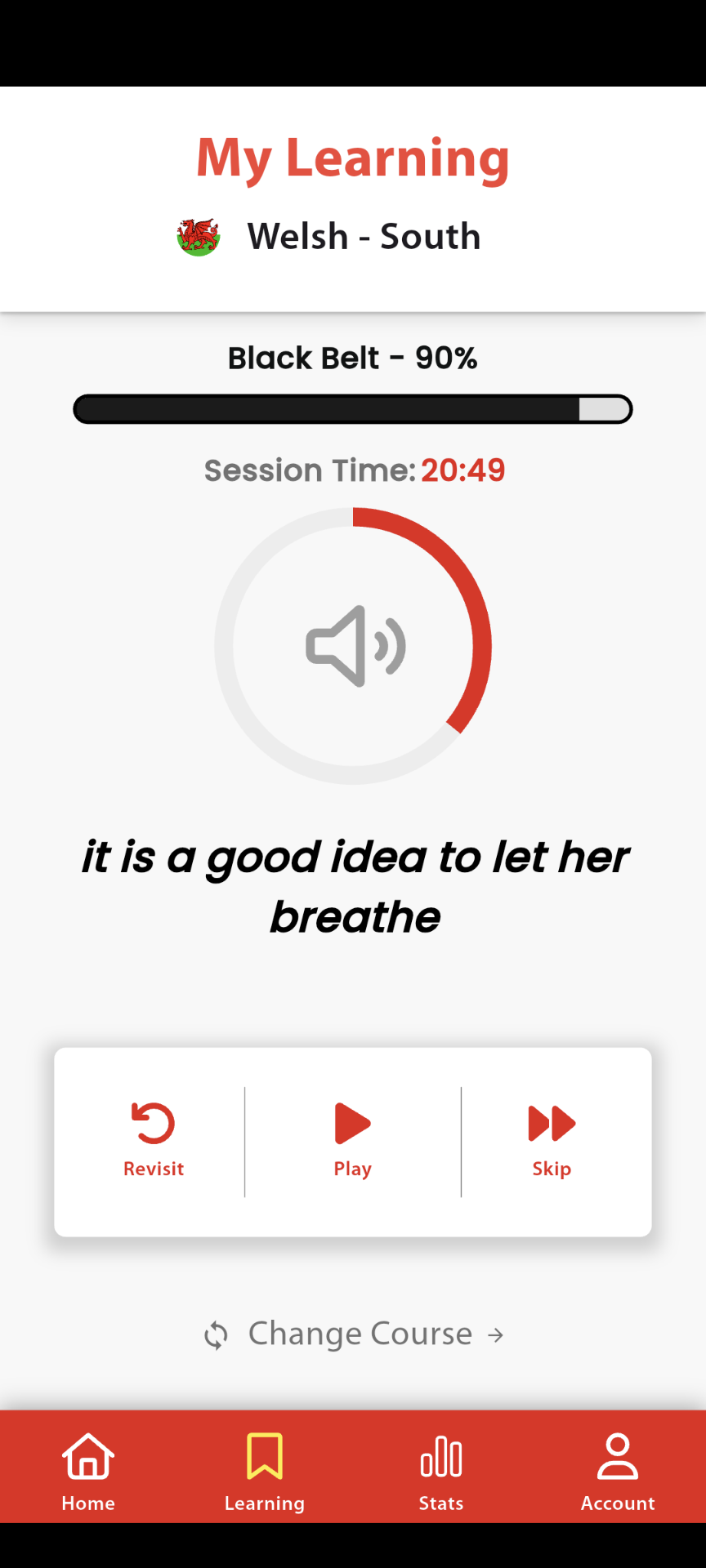Revisit the previous lesson phrase
Screen dimensions: 706x1568
point(154,1139)
